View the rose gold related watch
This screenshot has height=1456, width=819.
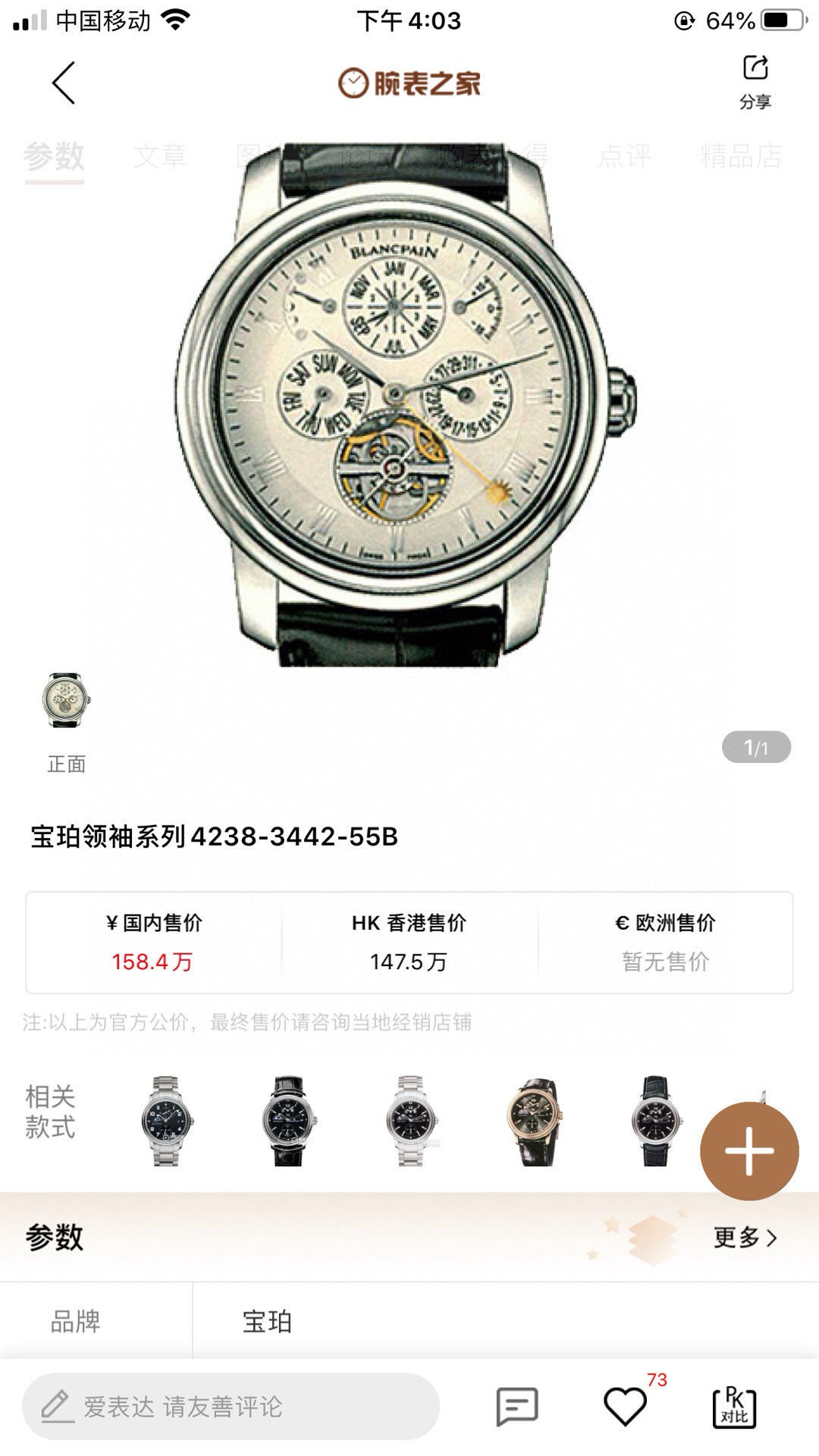pos(534,1120)
